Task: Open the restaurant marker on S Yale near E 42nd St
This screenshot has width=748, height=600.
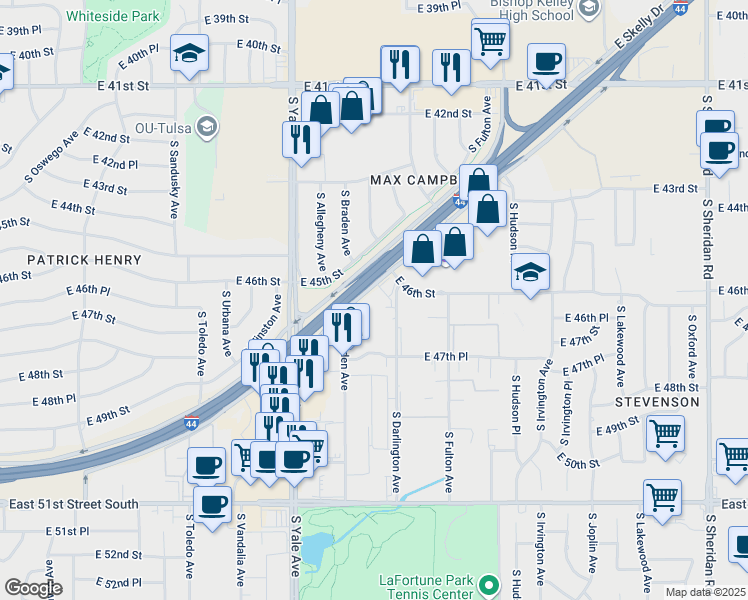Action: [x=301, y=139]
